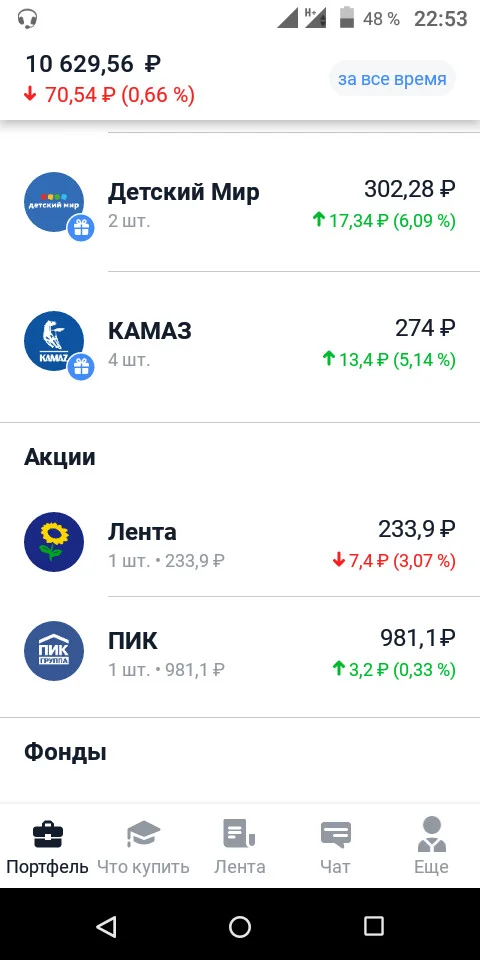480x960 pixels.
Task: Tap the system back button
Action: click(x=107, y=926)
